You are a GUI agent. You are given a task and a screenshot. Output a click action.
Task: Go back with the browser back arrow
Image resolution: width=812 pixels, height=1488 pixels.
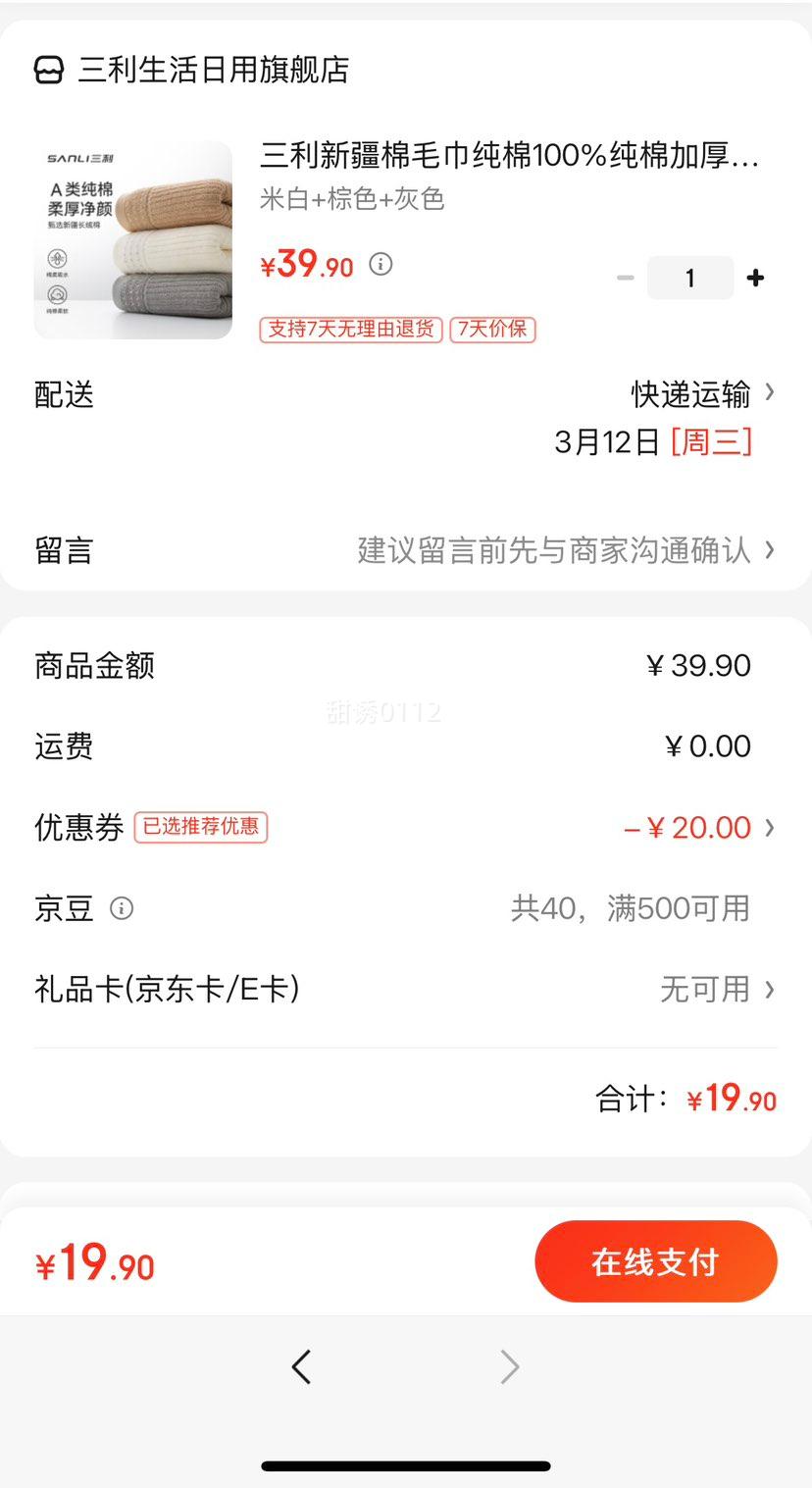point(301,1366)
